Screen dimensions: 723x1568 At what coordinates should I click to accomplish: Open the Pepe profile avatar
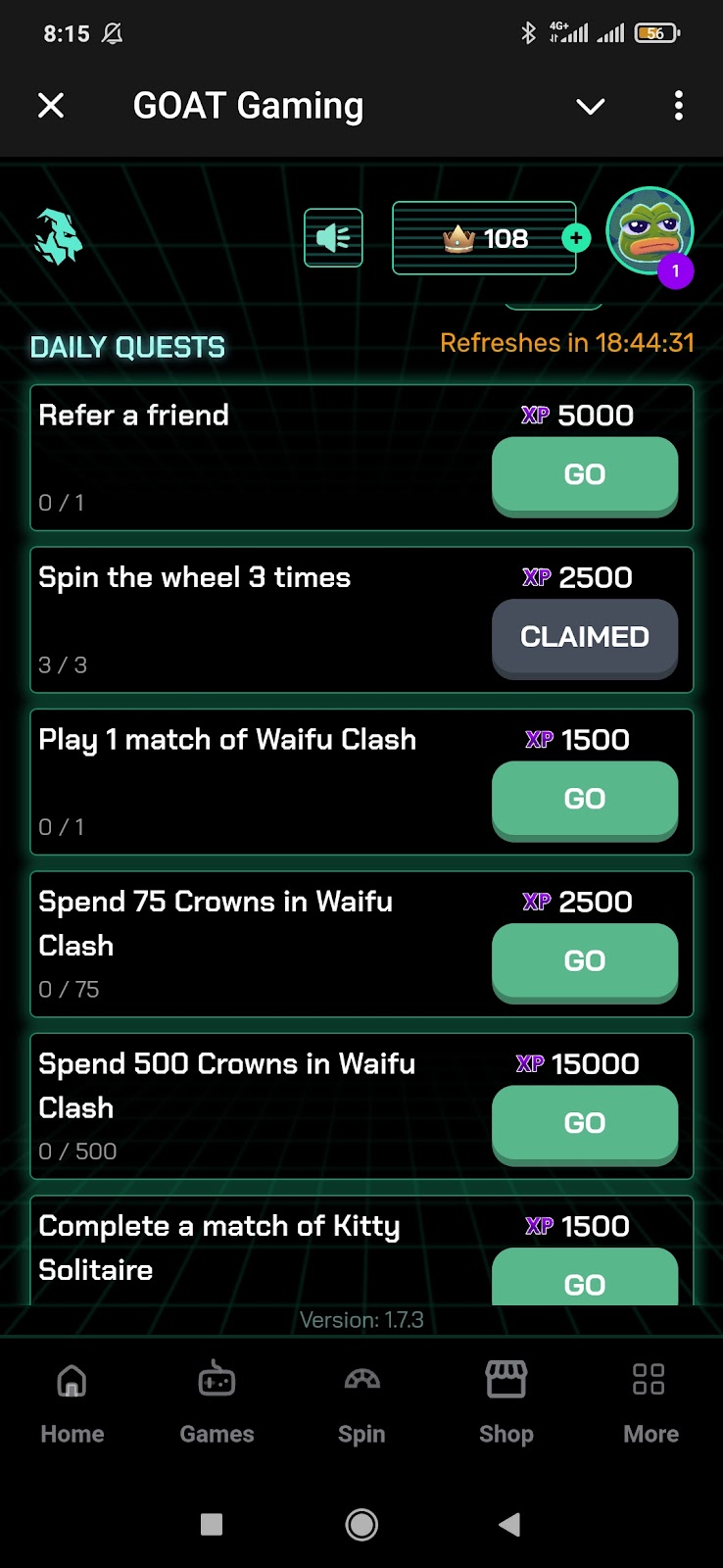[x=650, y=231]
